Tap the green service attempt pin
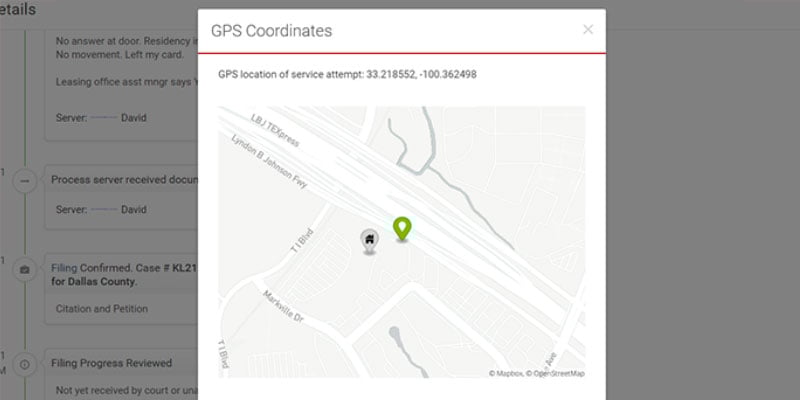This screenshot has height=400, width=800. [x=402, y=228]
